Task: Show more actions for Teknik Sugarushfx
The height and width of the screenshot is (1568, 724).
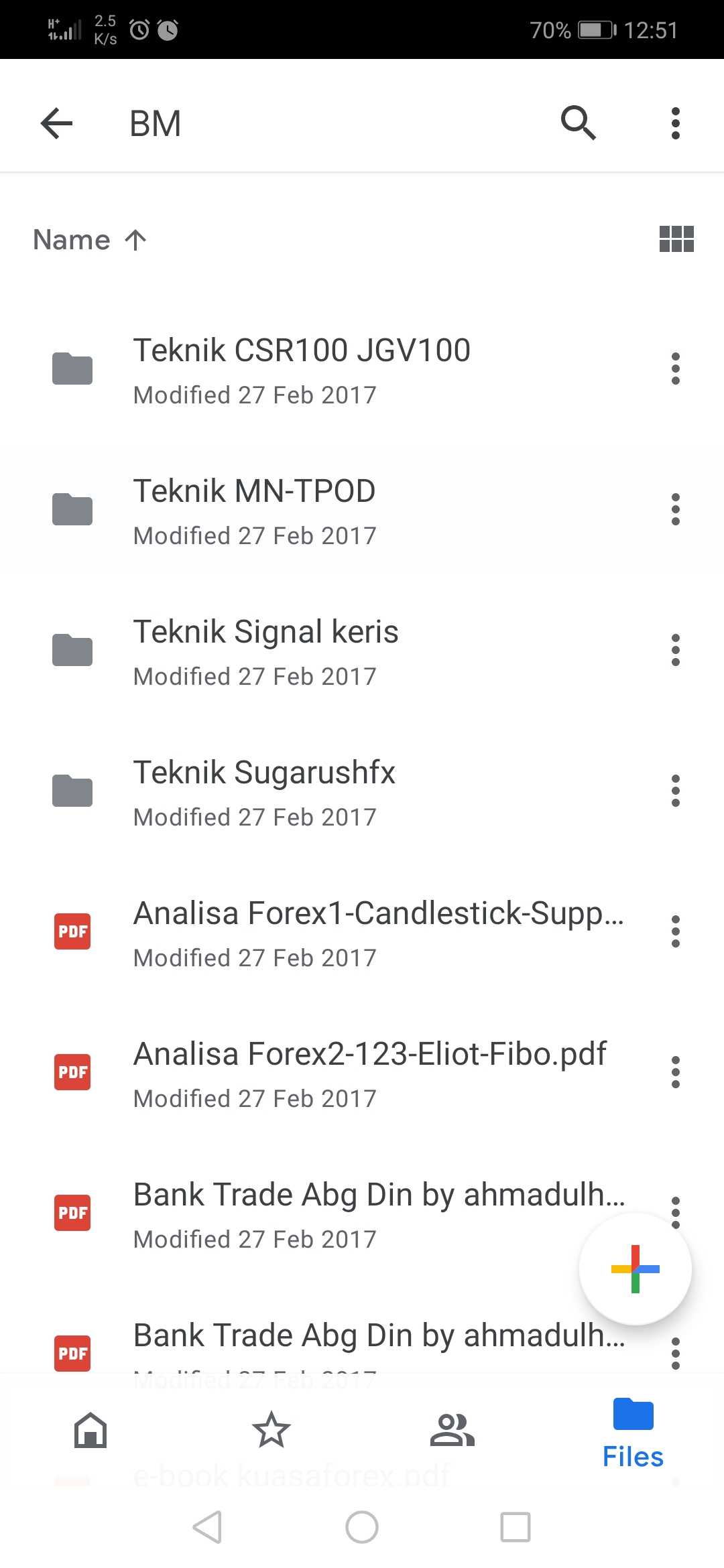Action: tap(675, 791)
